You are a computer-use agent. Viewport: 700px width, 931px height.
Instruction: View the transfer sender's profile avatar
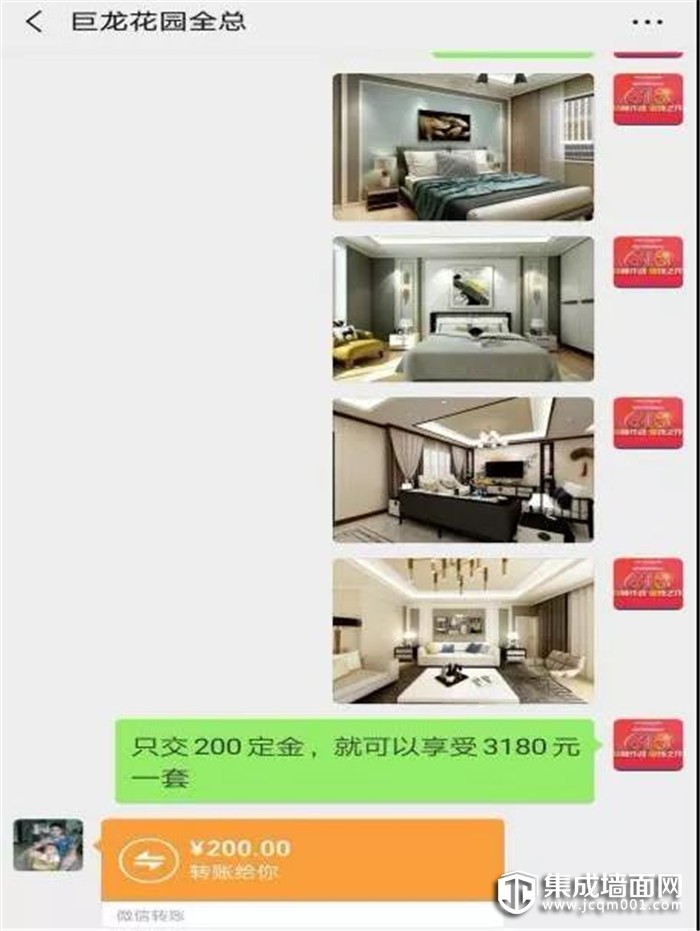point(48,845)
